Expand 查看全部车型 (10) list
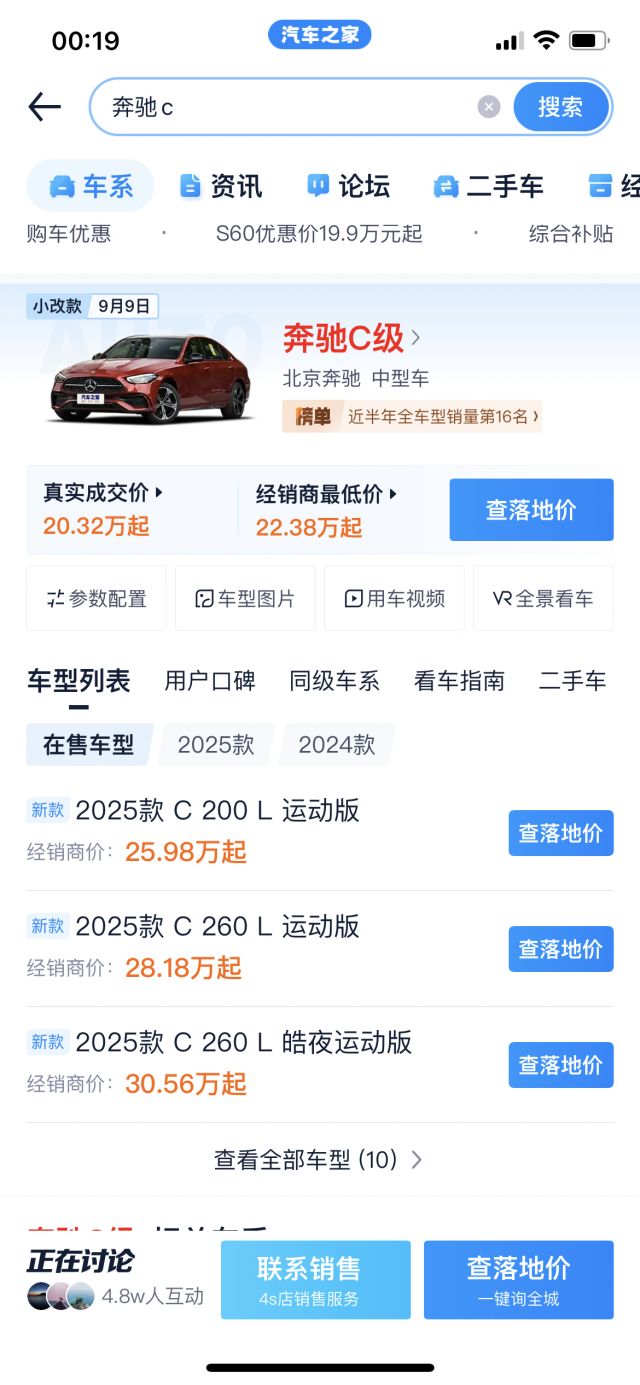 318,1160
